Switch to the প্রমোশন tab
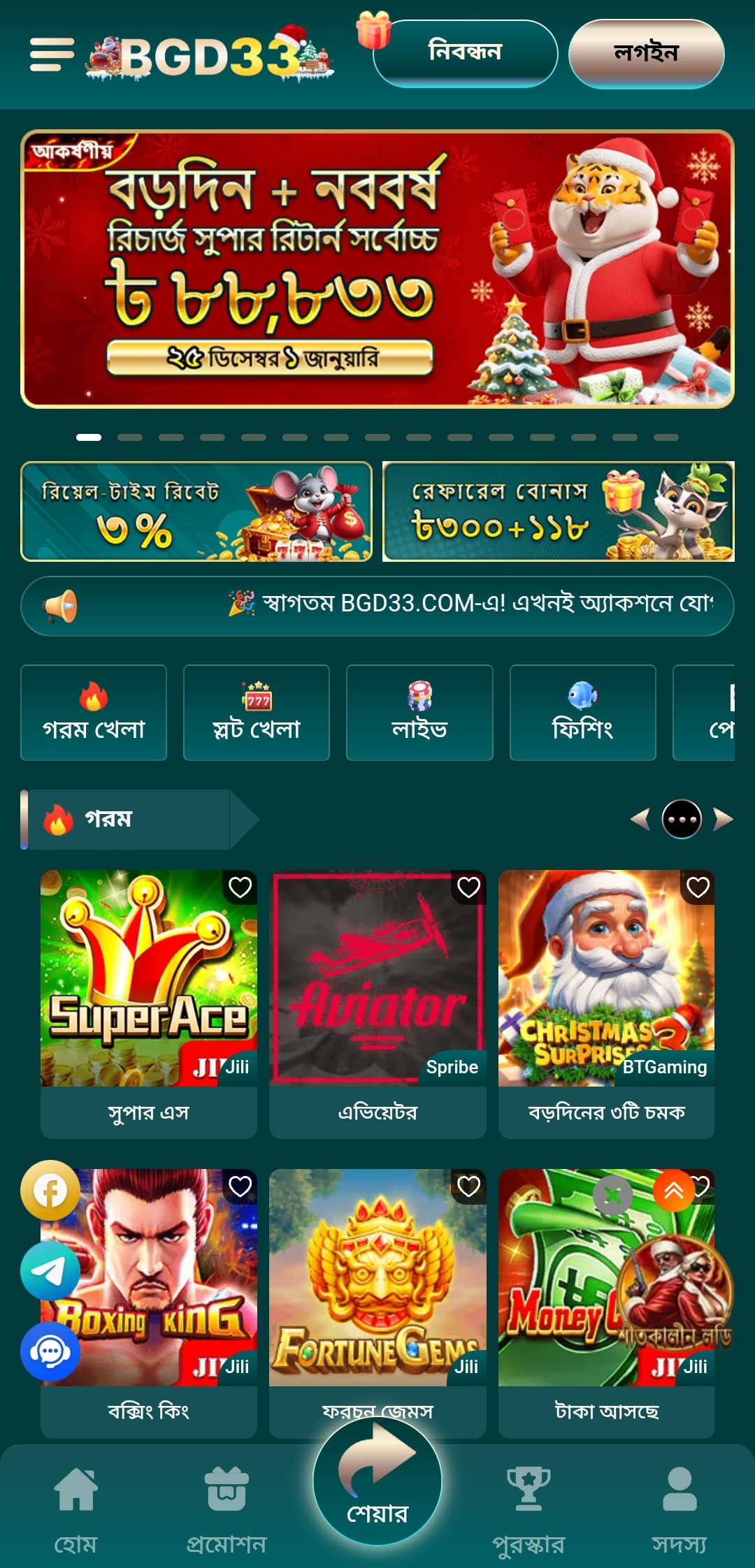This screenshot has height=1568, width=755. pos(226,1509)
